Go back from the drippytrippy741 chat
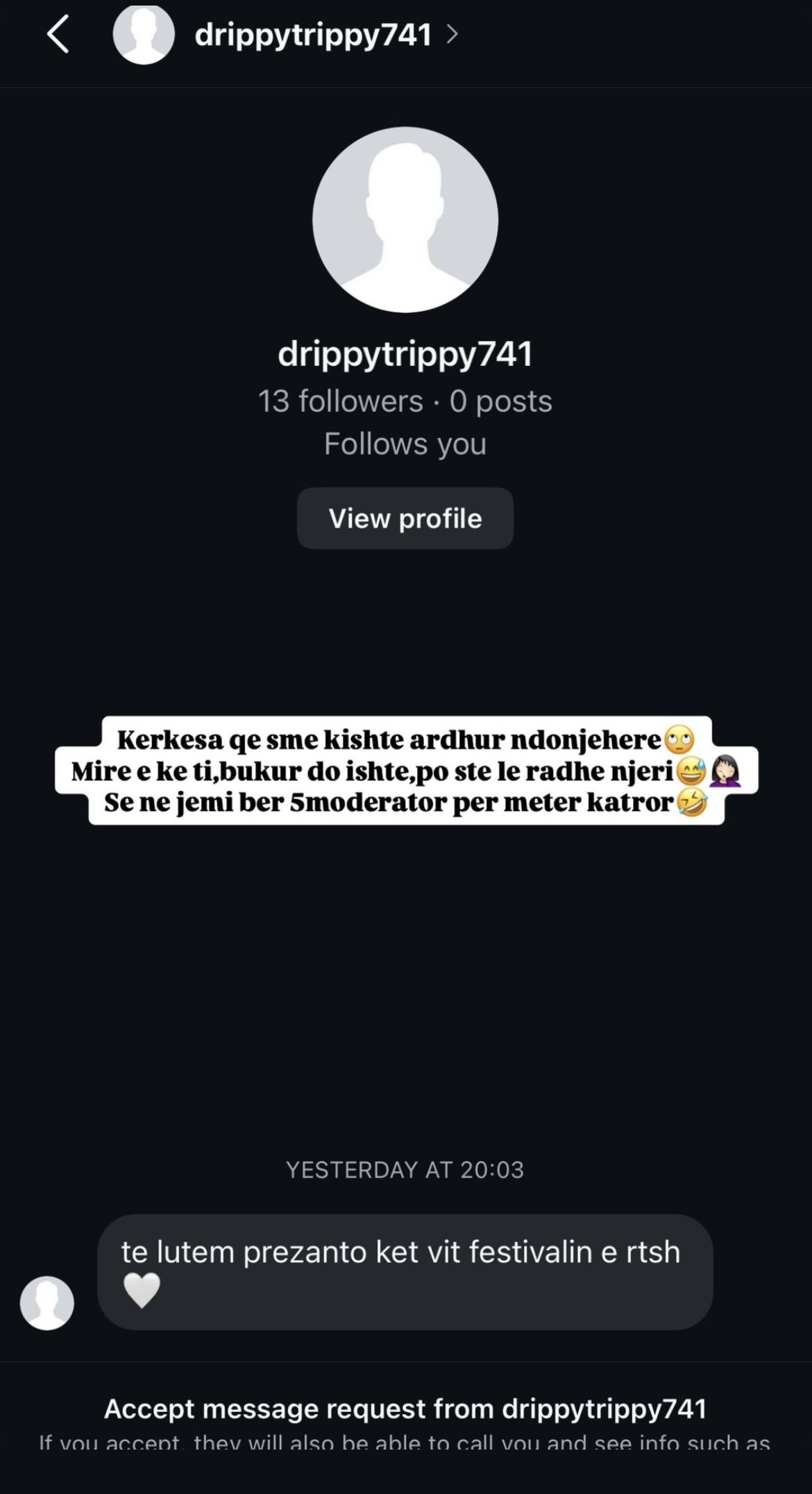This screenshot has height=1494, width=812. [58, 34]
